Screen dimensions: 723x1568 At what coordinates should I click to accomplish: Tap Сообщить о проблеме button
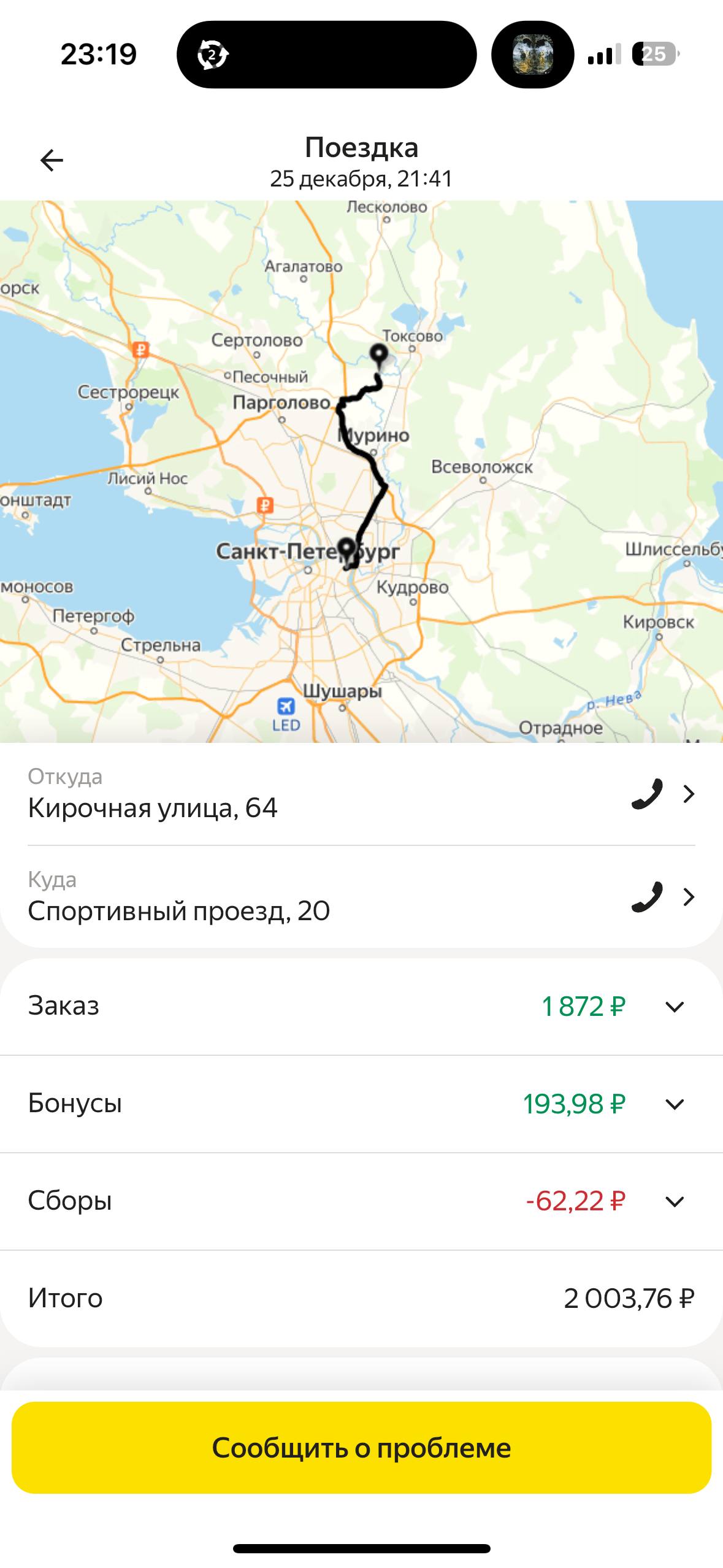pyautogui.click(x=361, y=1448)
